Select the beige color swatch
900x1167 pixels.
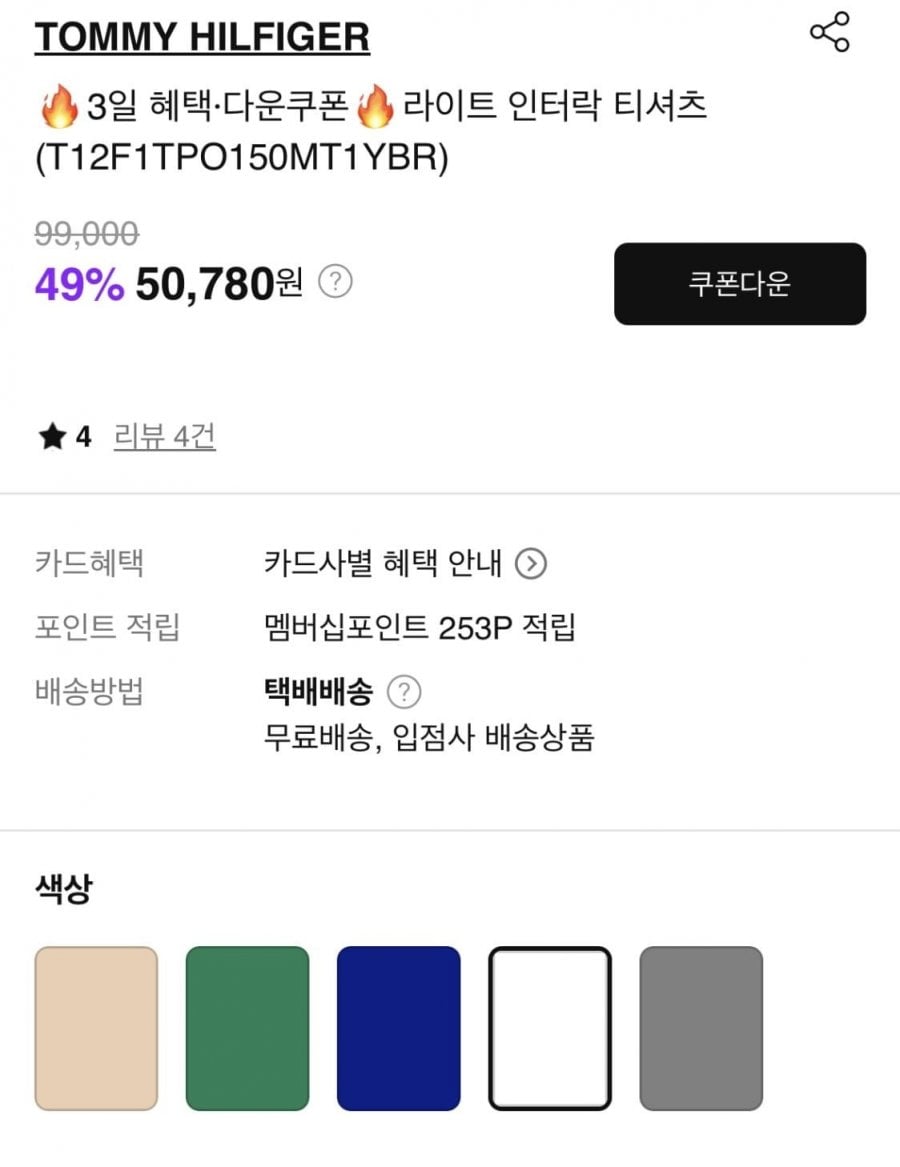pyautogui.click(x=96, y=1028)
